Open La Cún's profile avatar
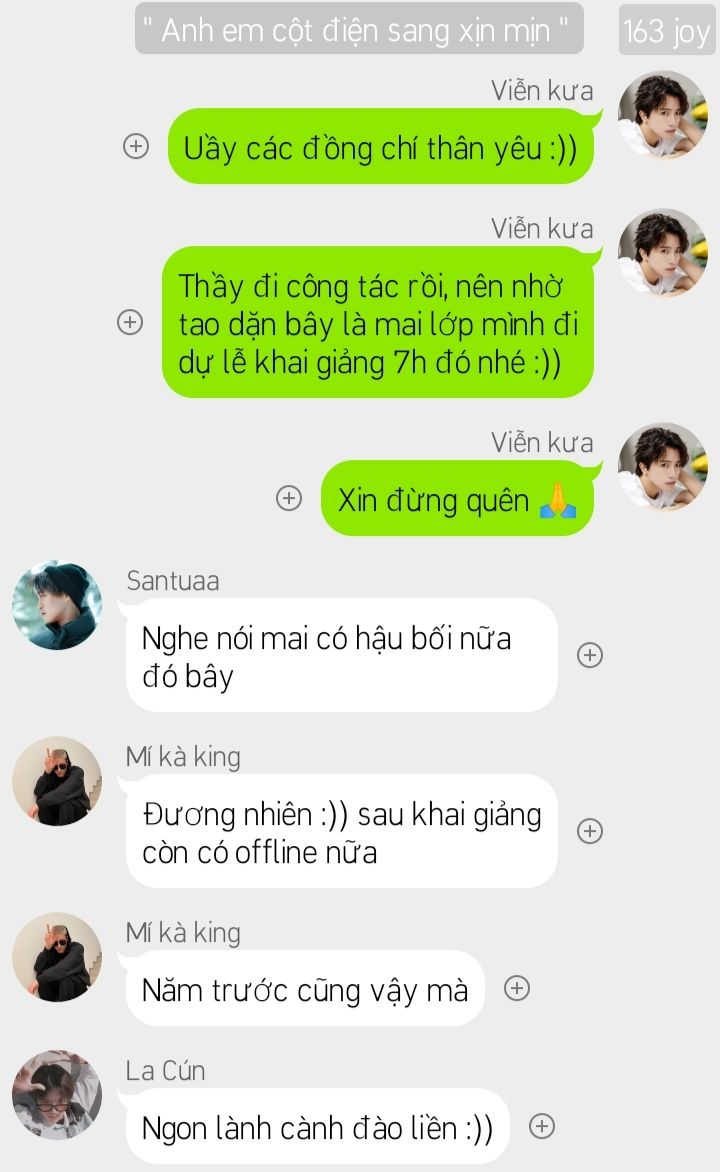The width and height of the screenshot is (720, 1172). tap(57, 1094)
